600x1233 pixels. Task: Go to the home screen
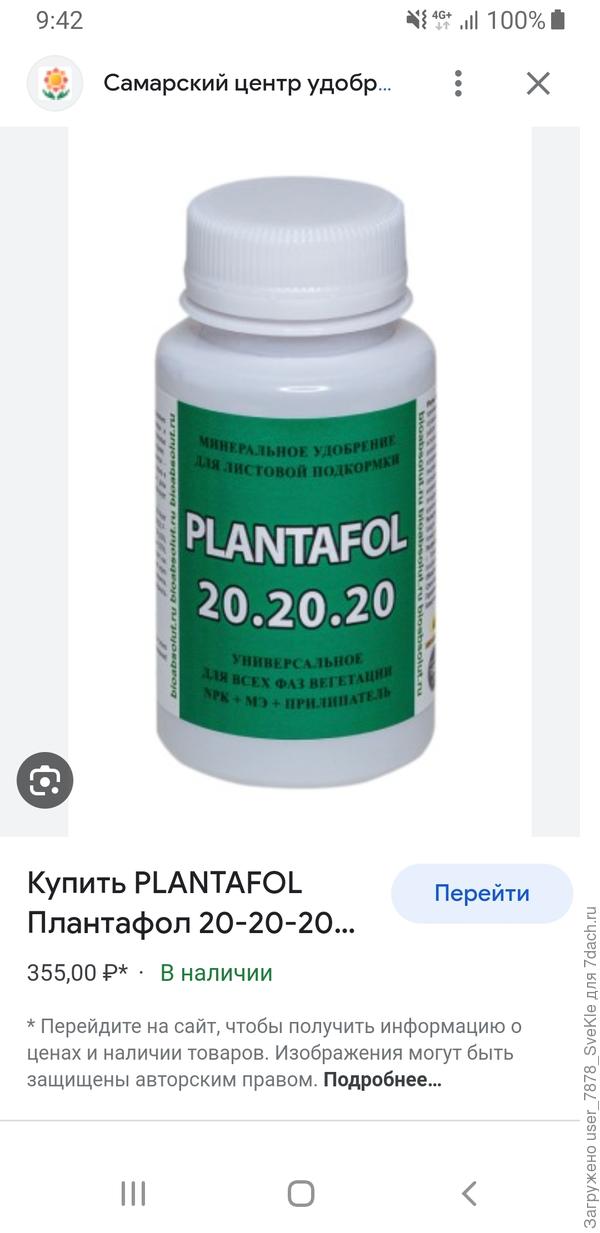(x=300, y=1192)
